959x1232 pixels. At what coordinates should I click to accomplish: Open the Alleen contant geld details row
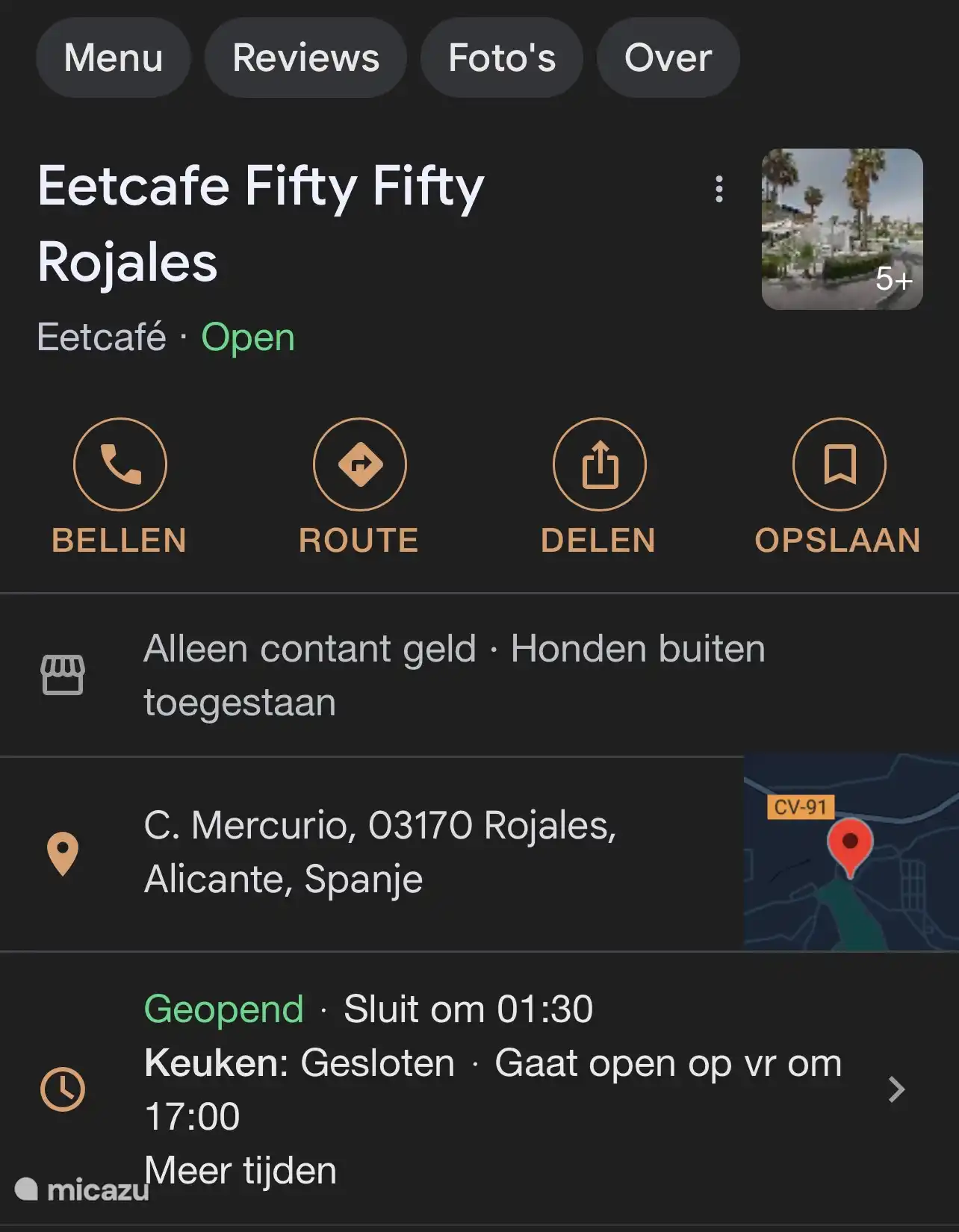click(x=454, y=675)
